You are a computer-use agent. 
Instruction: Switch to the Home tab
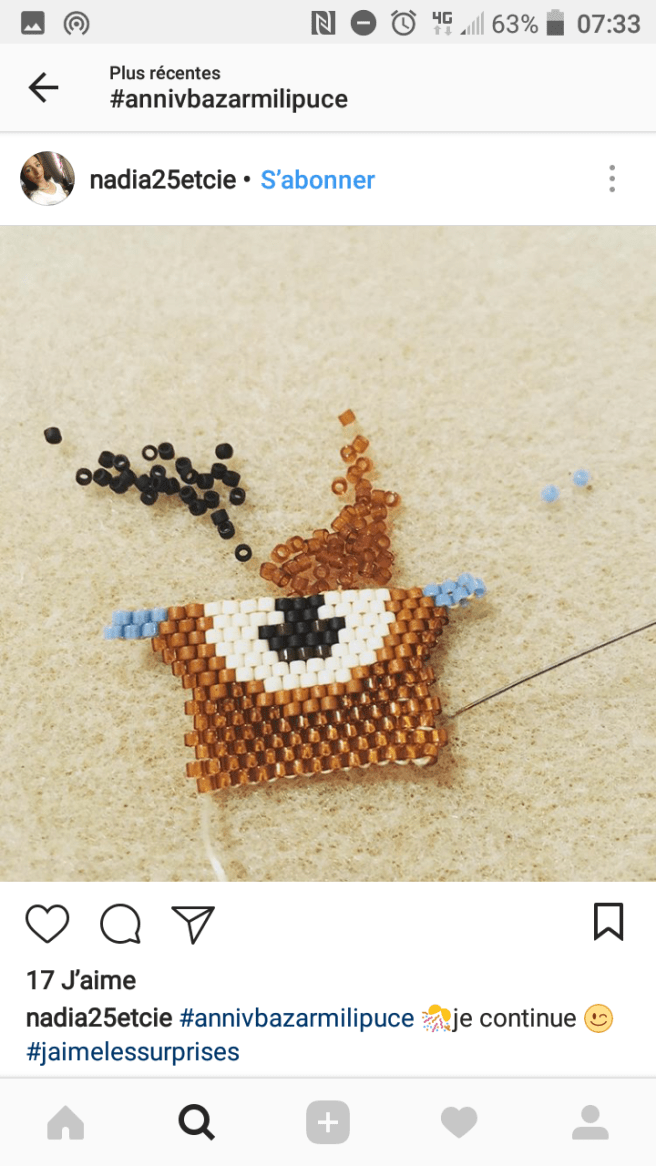tap(66, 1123)
